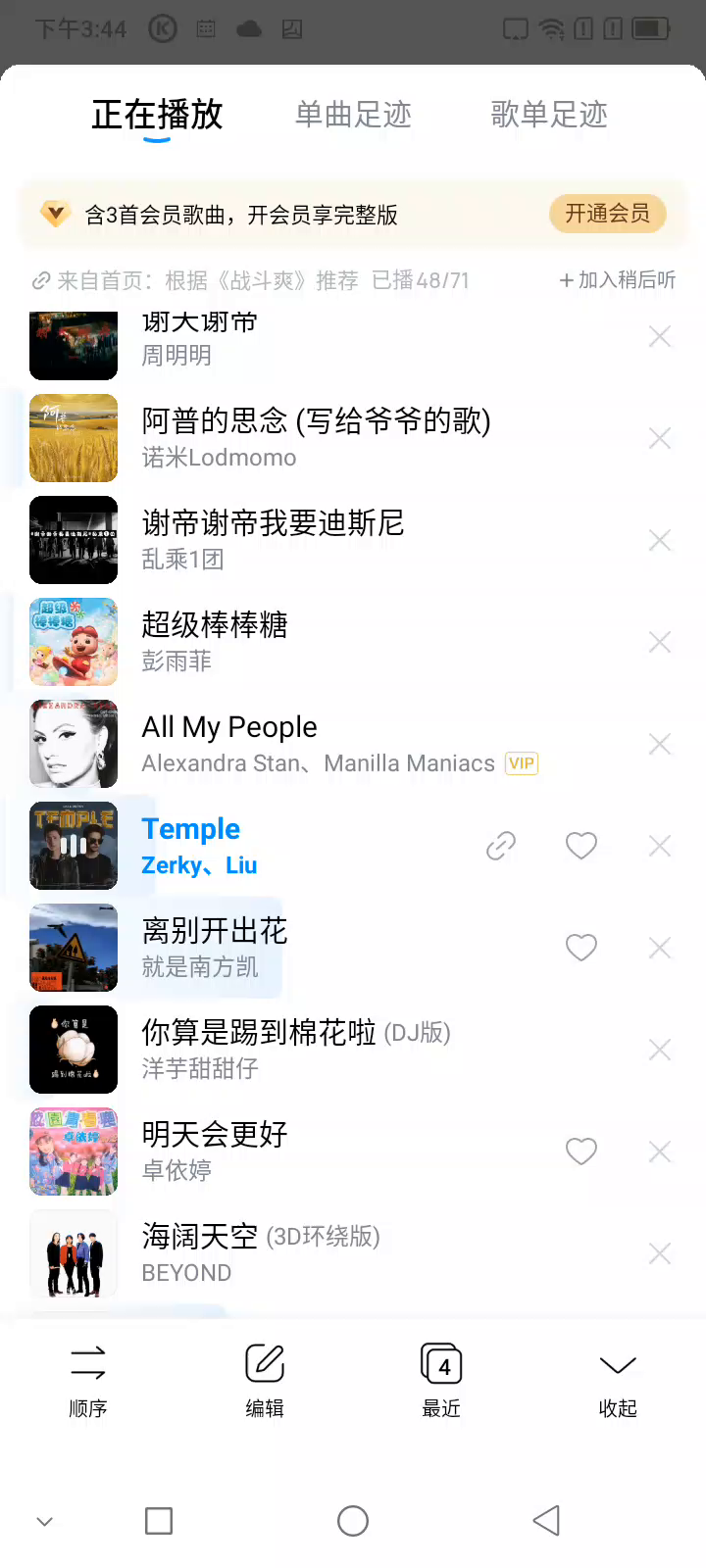The height and width of the screenshot is (1568, 706).
Task: Like 明天会更好 by 卓依婷
Action: tap(581, 1151)
